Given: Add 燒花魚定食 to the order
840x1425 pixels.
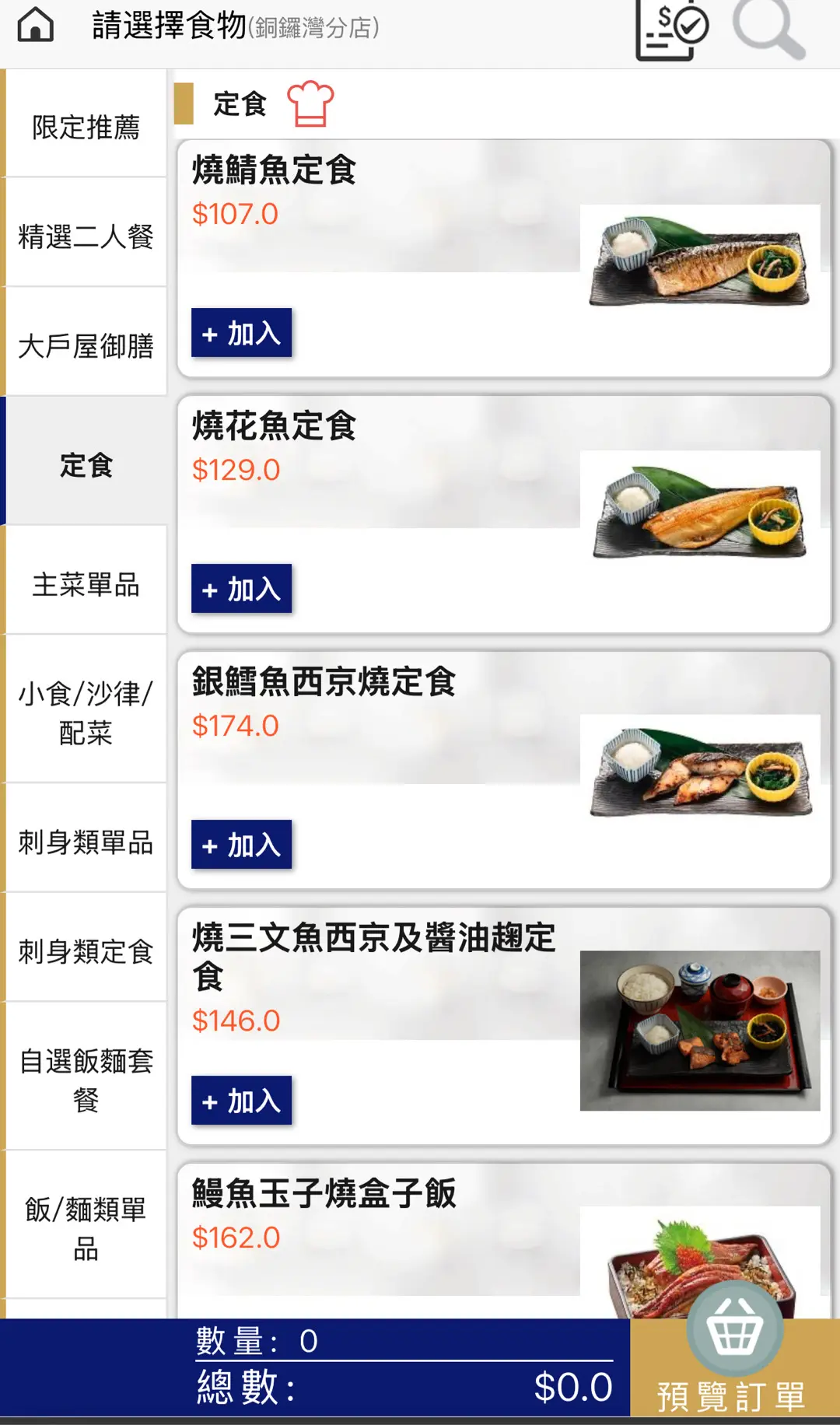Looking at the screenshot, I should (241, 589).
